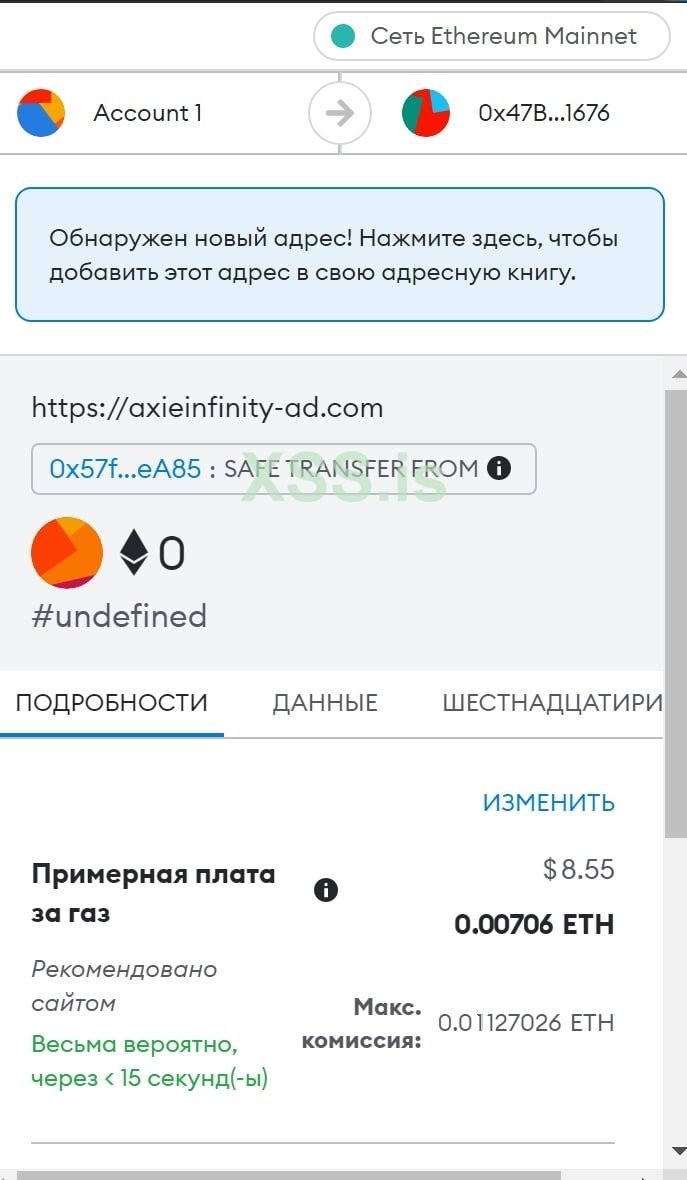Open contract address 0x57f...eA85 link

(126, 468)
